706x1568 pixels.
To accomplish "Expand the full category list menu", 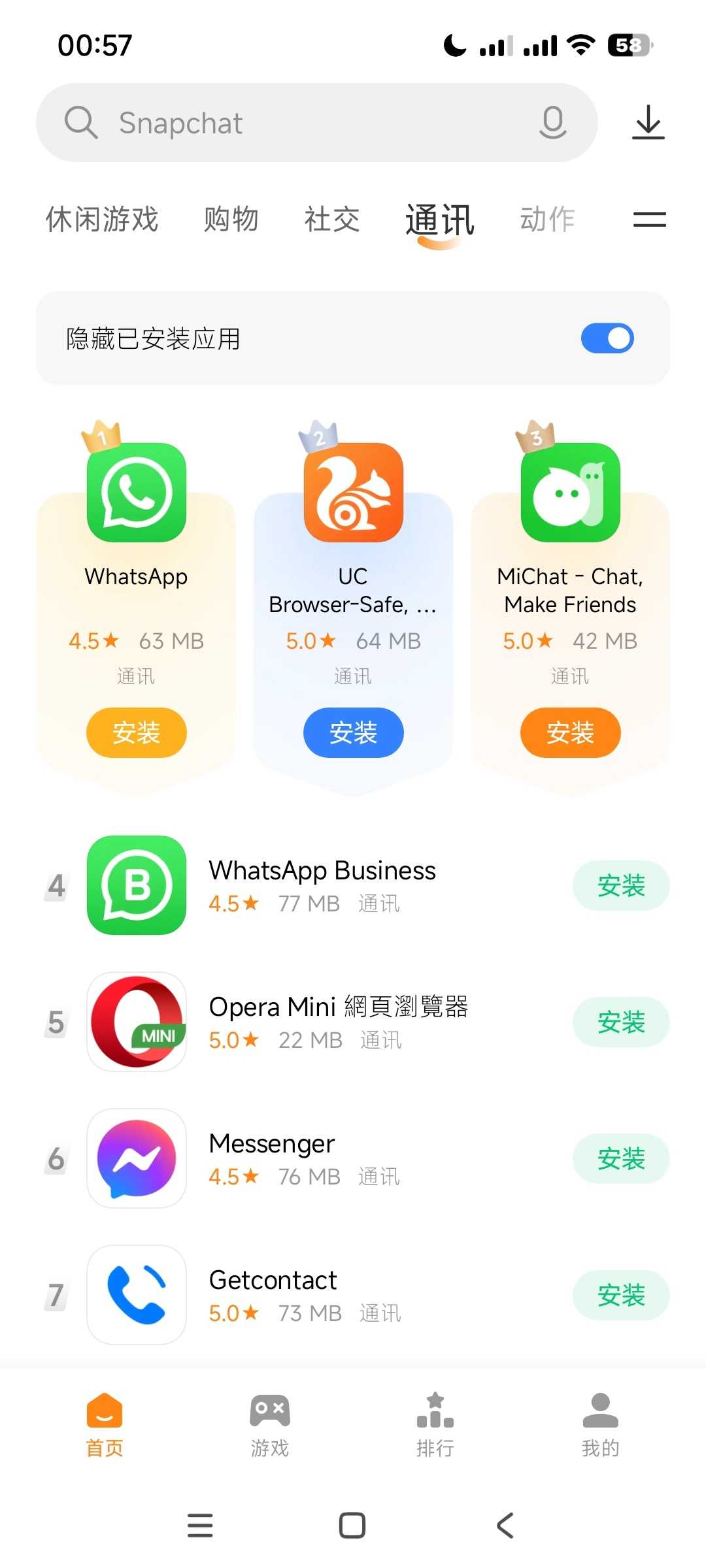I will pos(649,220).
